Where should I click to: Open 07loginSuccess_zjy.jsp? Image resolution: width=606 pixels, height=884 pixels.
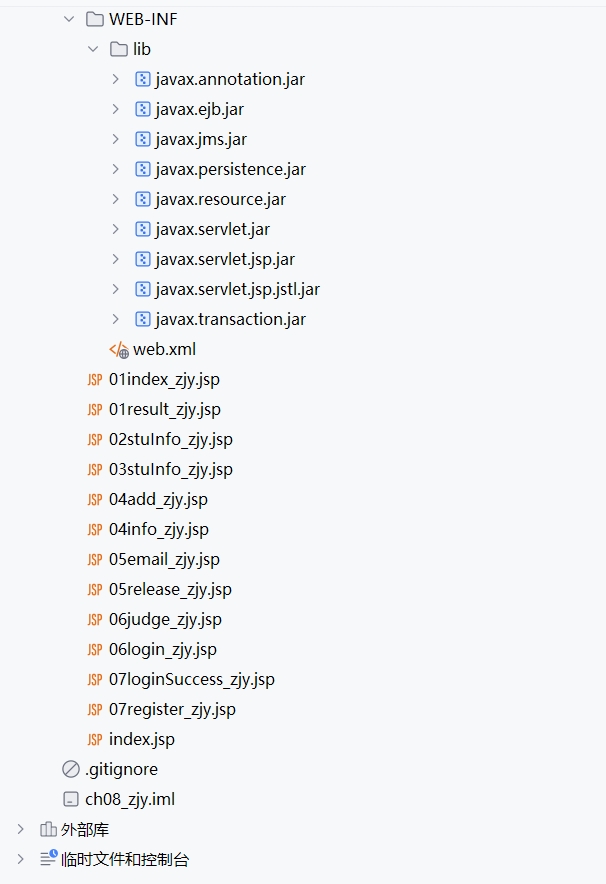point(191,679)
